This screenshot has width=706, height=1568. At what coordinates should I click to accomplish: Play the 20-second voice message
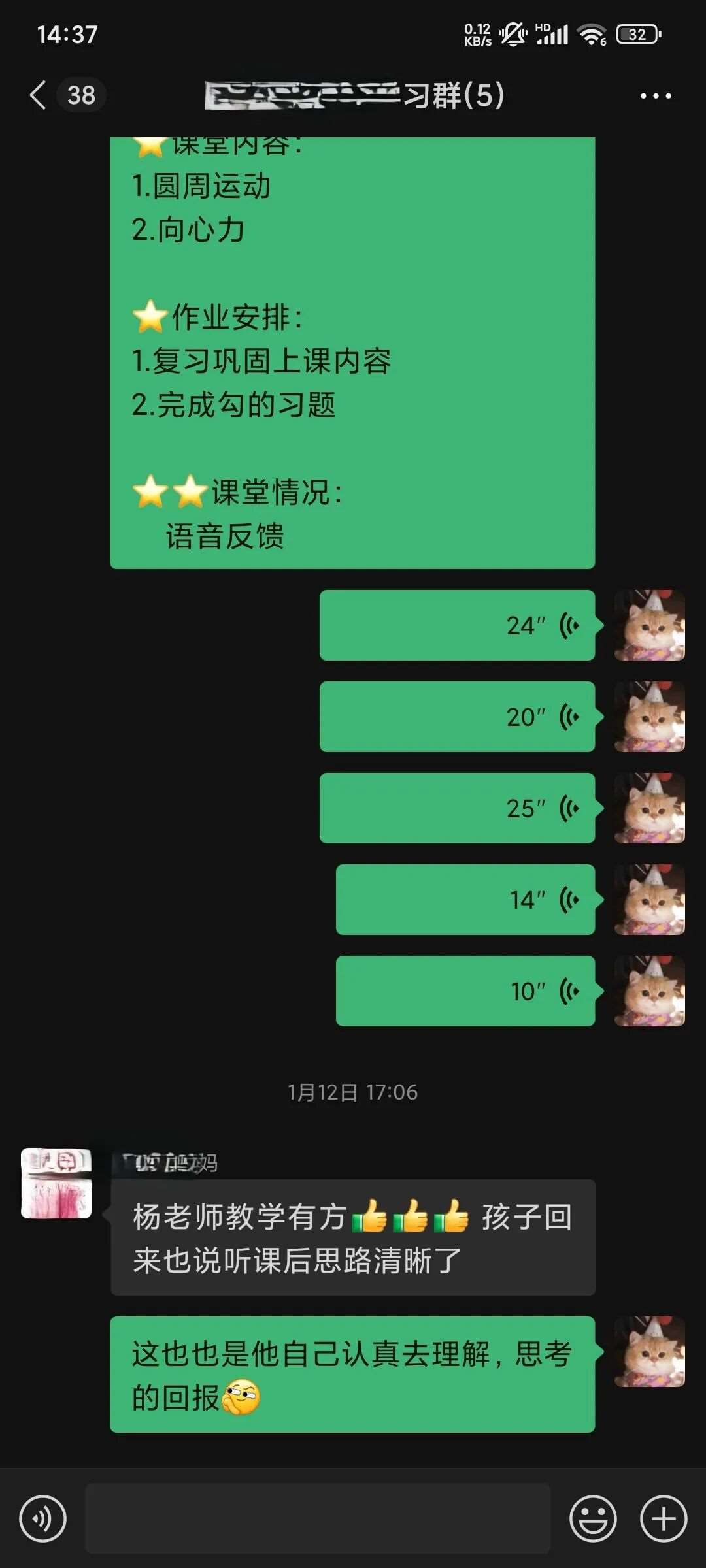click(x=457, y=717)
